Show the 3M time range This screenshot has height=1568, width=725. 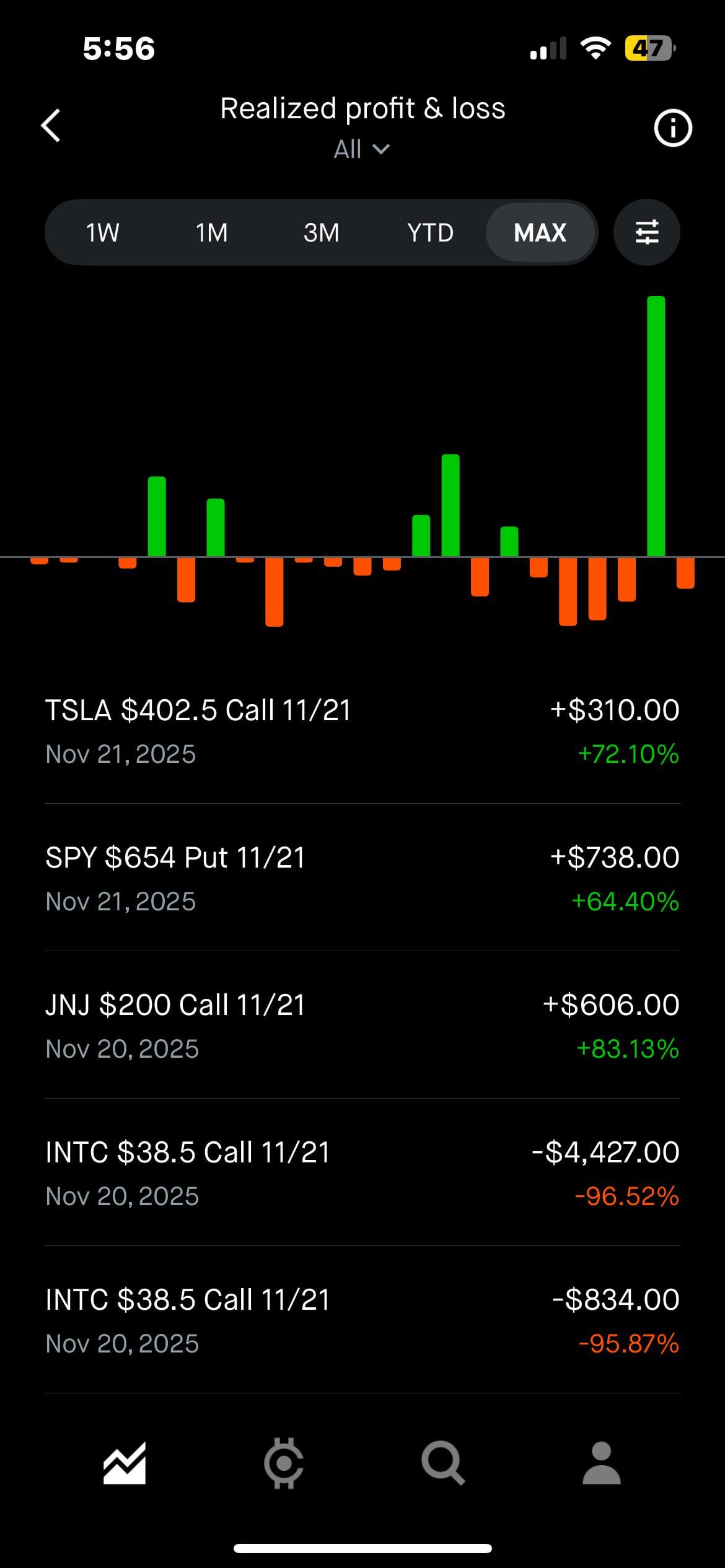(x=321, y=233)
